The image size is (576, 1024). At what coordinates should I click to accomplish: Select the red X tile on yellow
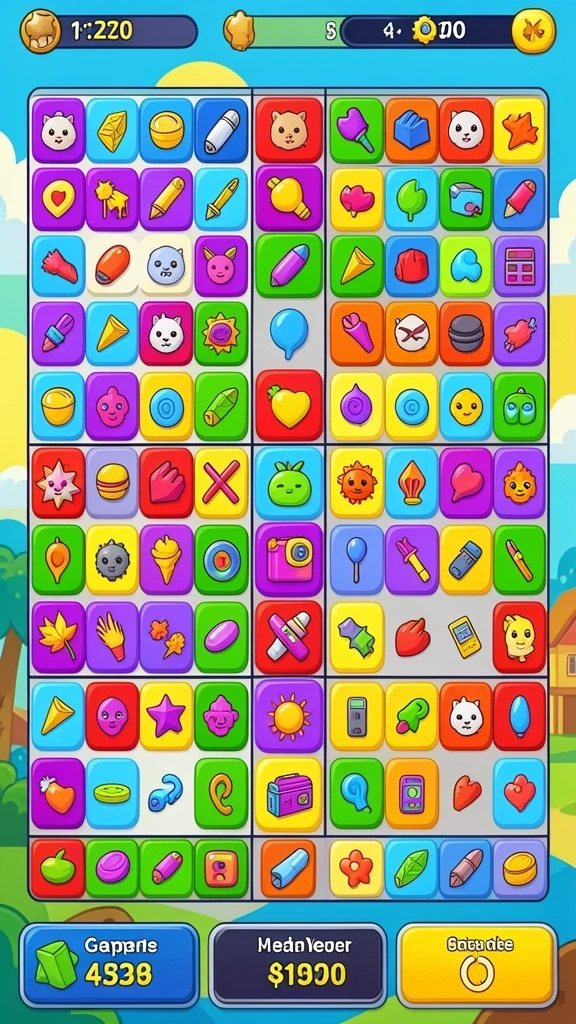pos(221,483)
